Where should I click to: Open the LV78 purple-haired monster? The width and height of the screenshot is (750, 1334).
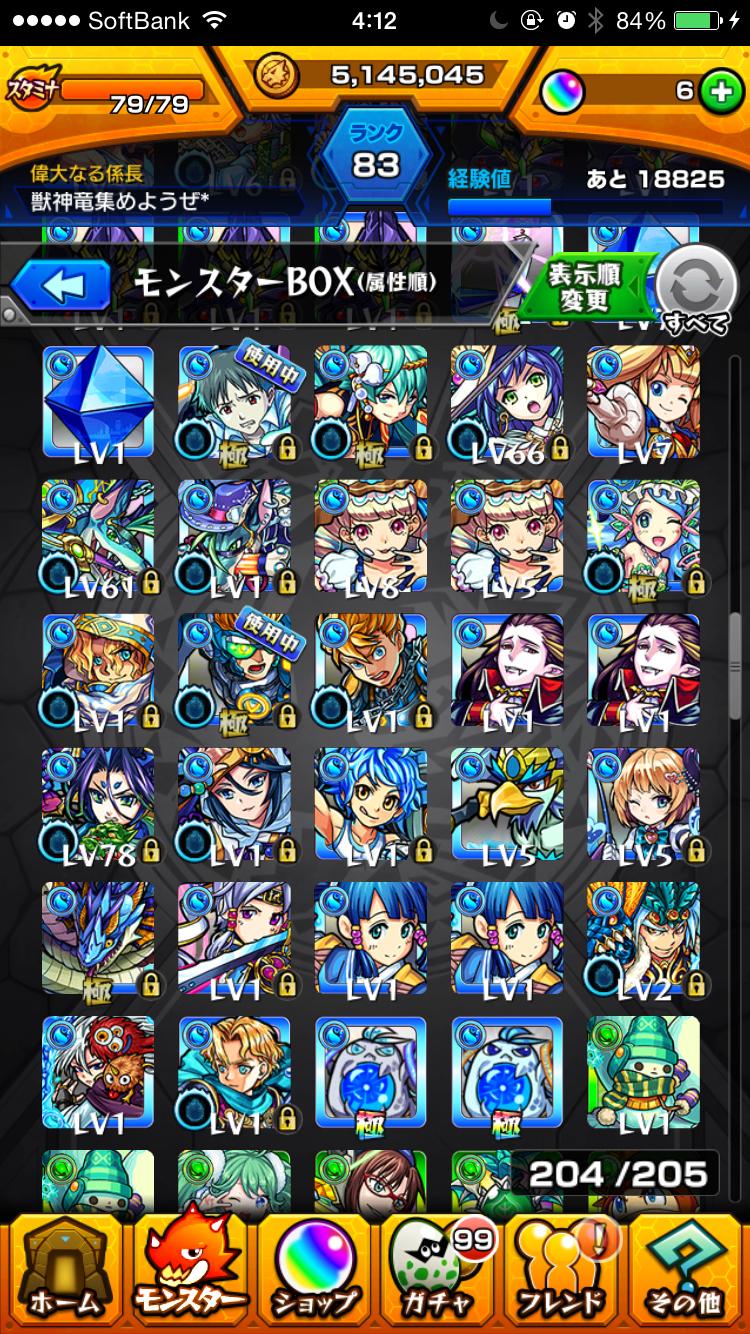point(98,805)
